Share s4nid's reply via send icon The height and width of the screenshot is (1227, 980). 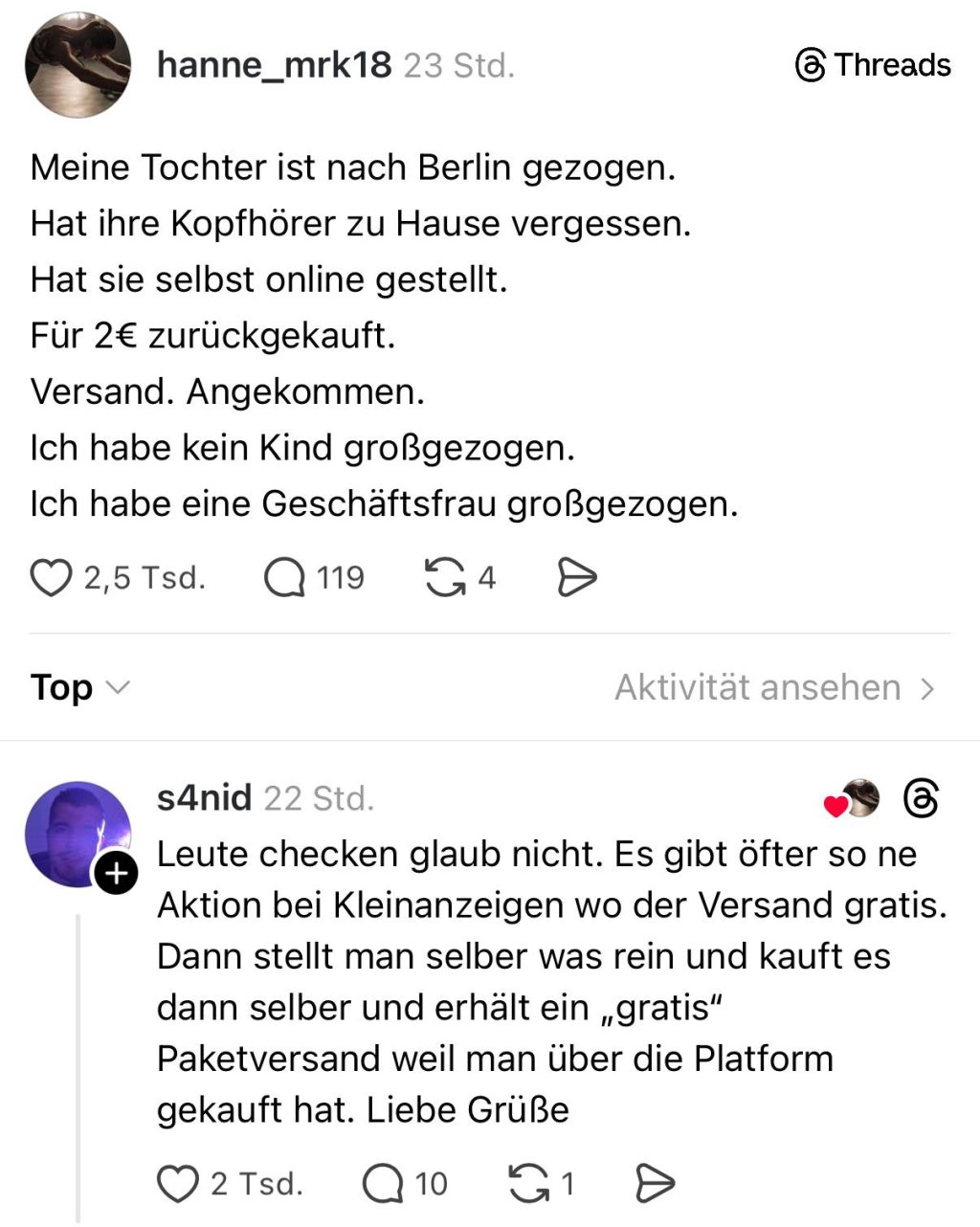656,1184
